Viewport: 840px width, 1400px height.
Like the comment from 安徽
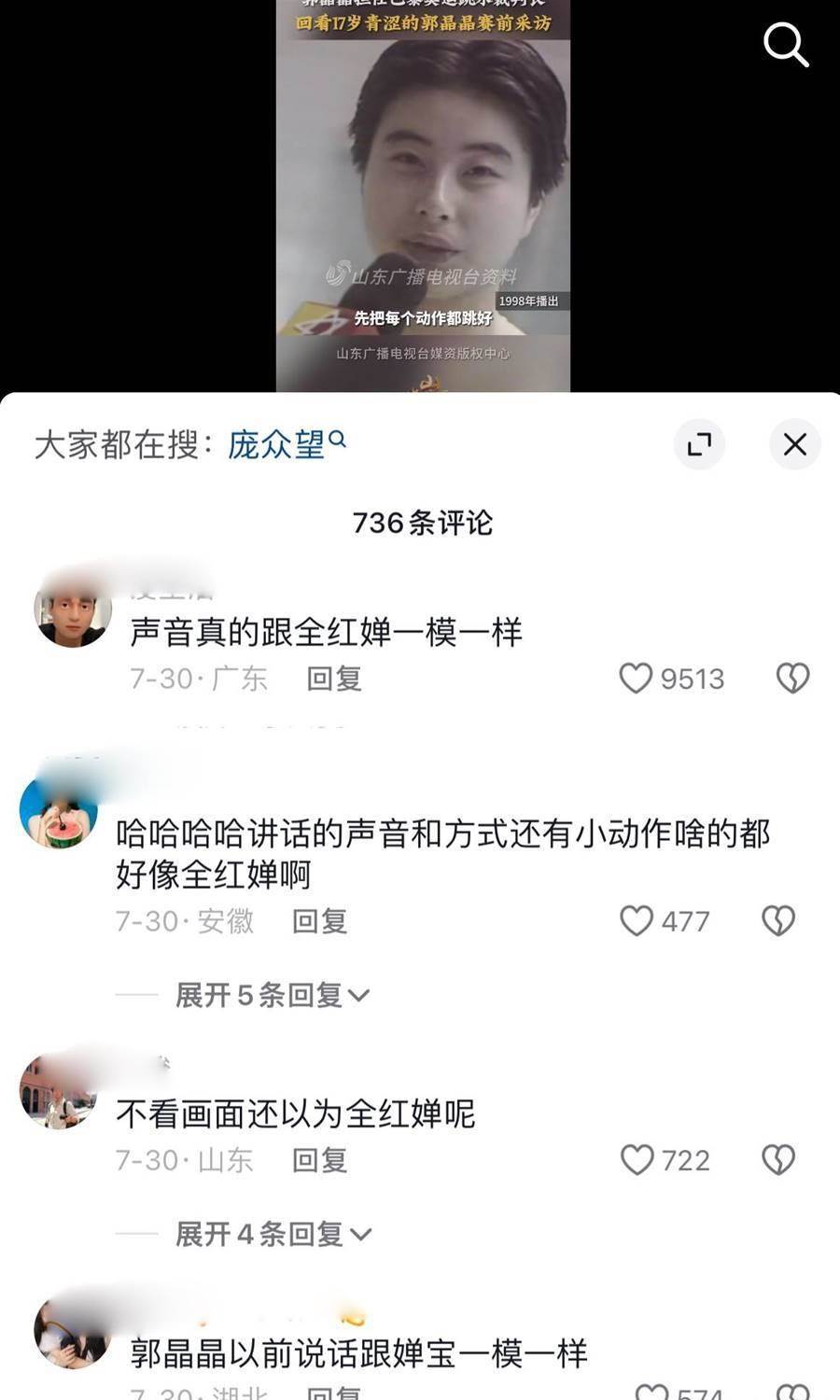point(637,921)
